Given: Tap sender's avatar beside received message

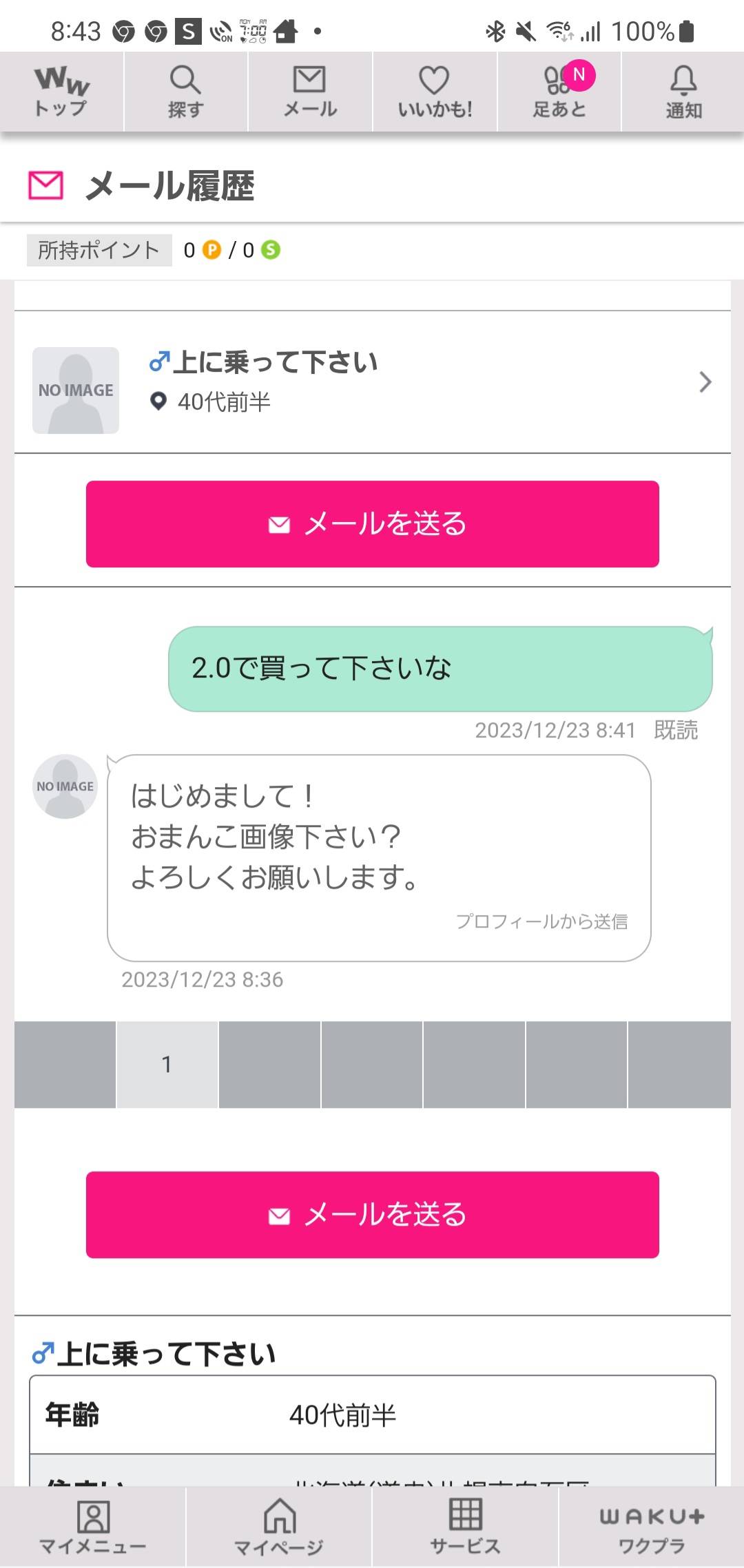Looking at the screenshot, I should click(x=65, y=786).
